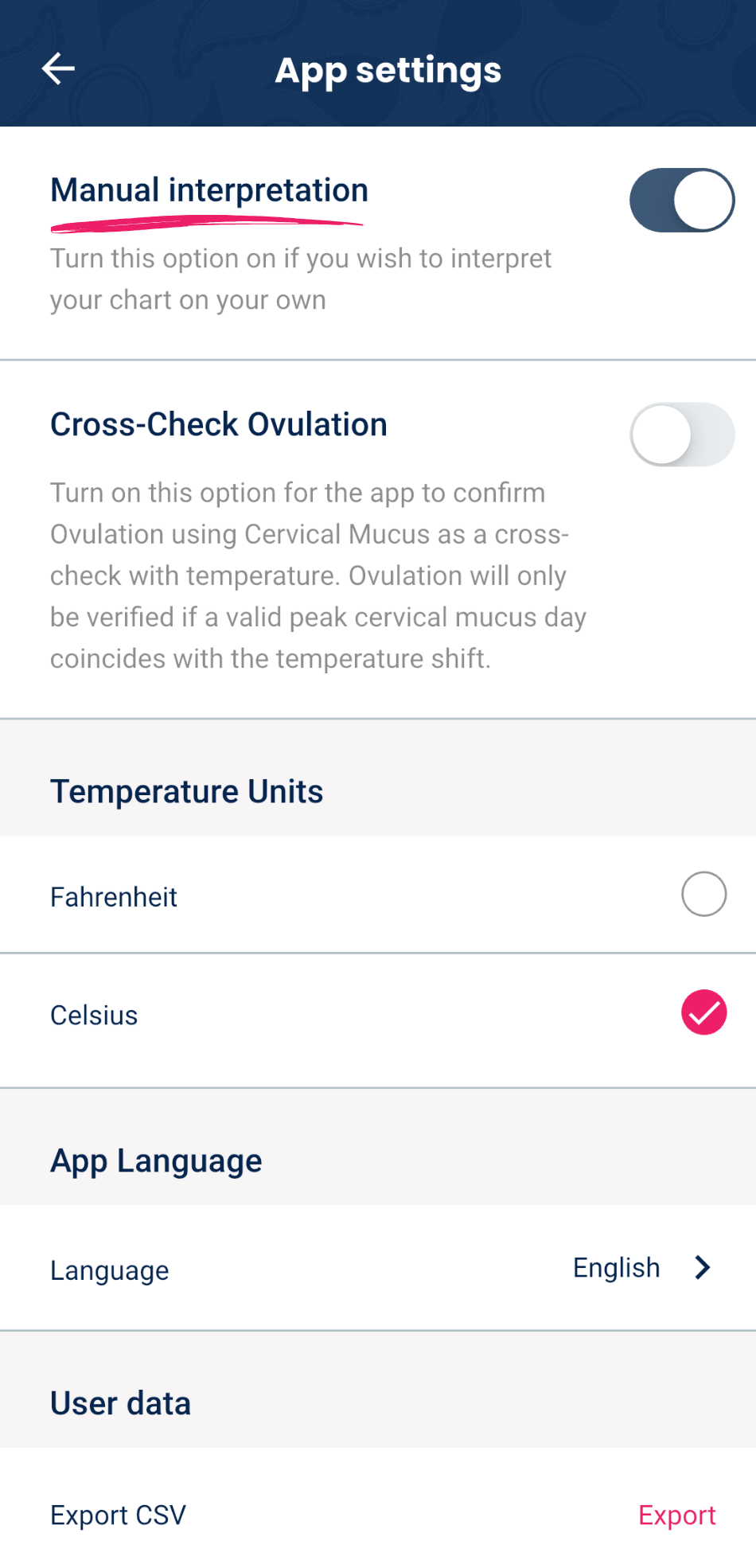Turn off the Manual interpretation switch

click(x=681, y=200)
